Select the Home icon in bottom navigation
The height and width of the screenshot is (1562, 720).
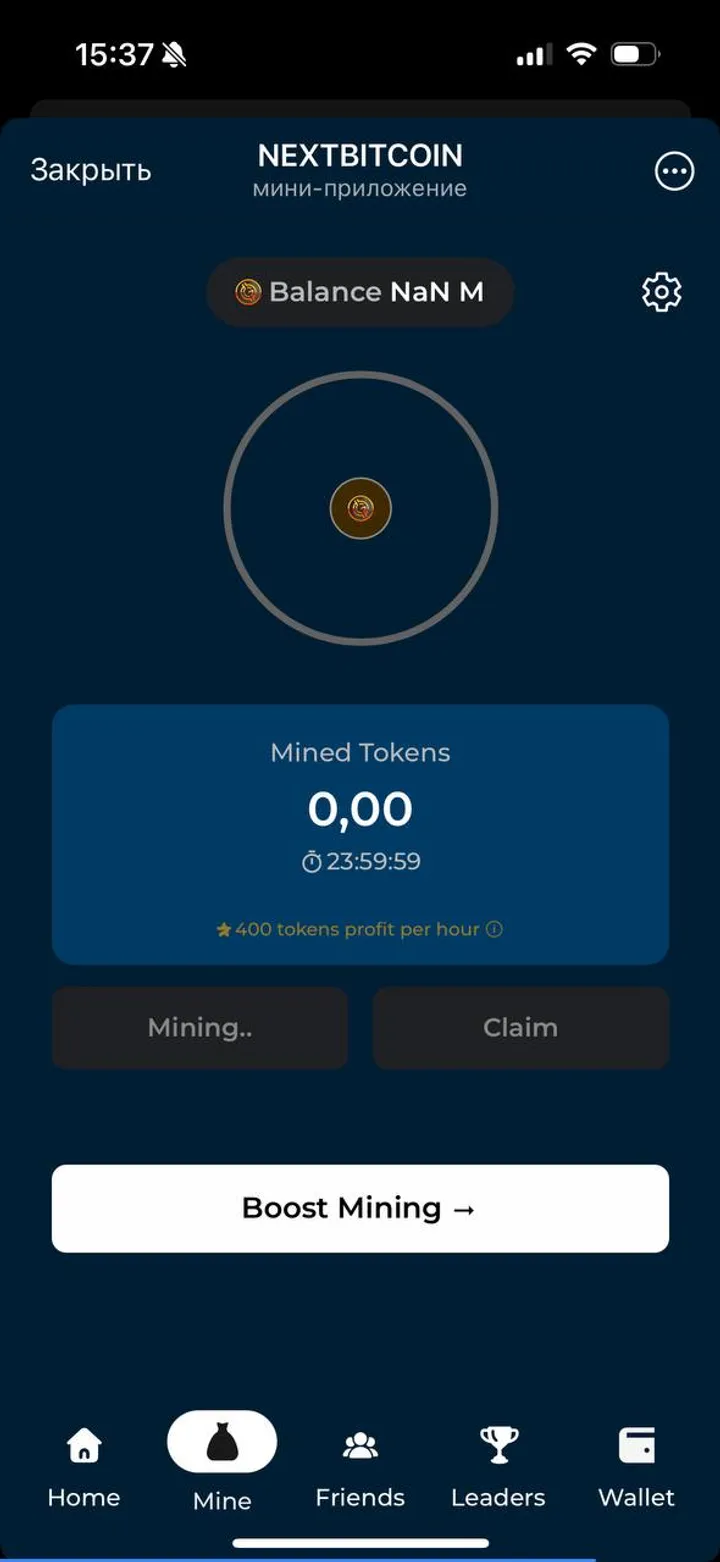point(83,1443)
